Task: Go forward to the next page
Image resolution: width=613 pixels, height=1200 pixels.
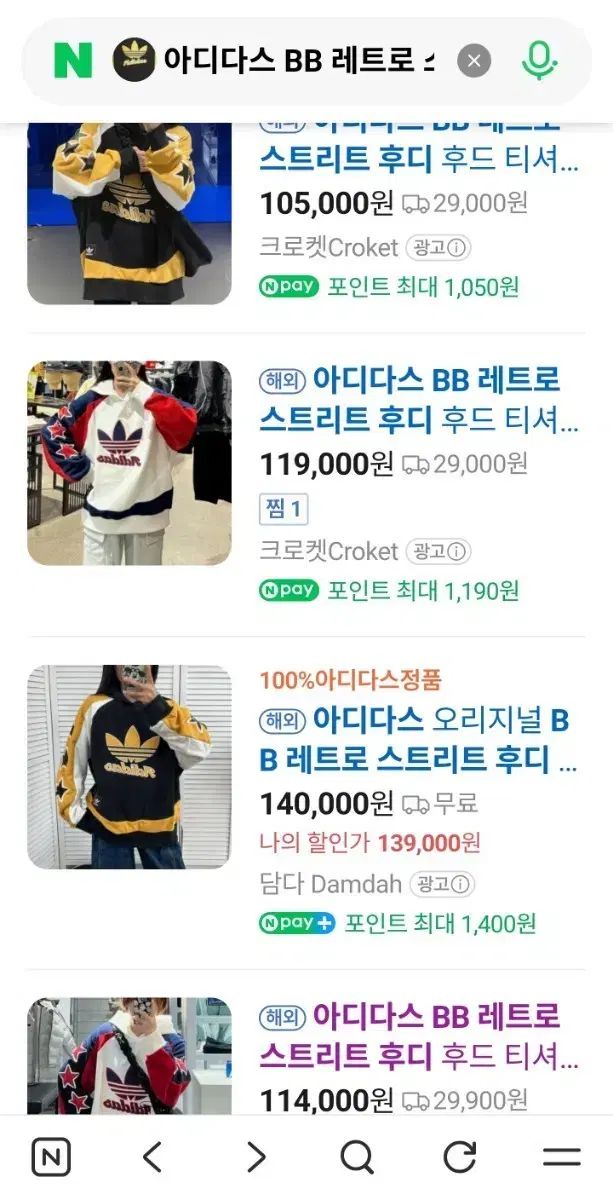Action: [x=257, y=1158]
